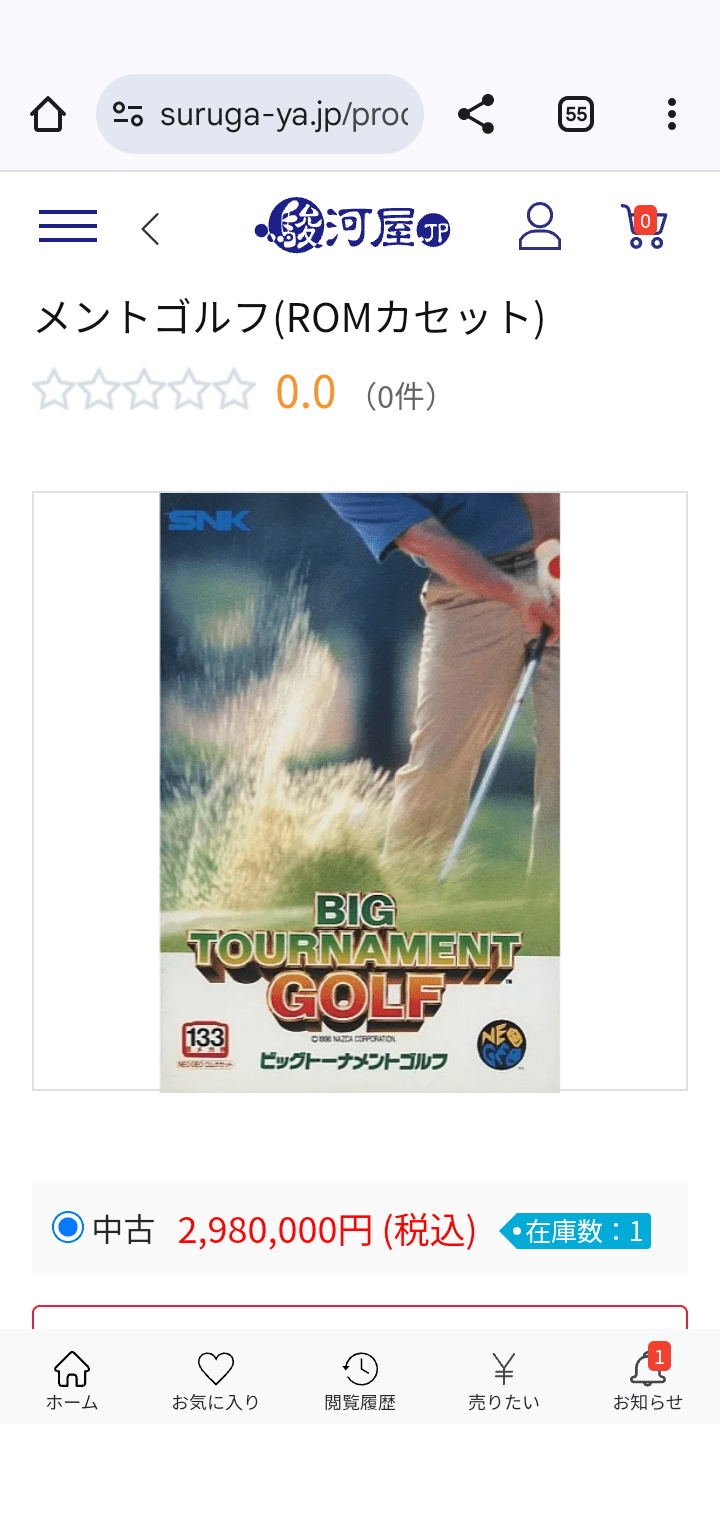Go back with the left chevron
720x1520 pixels.
click(150, 229)
